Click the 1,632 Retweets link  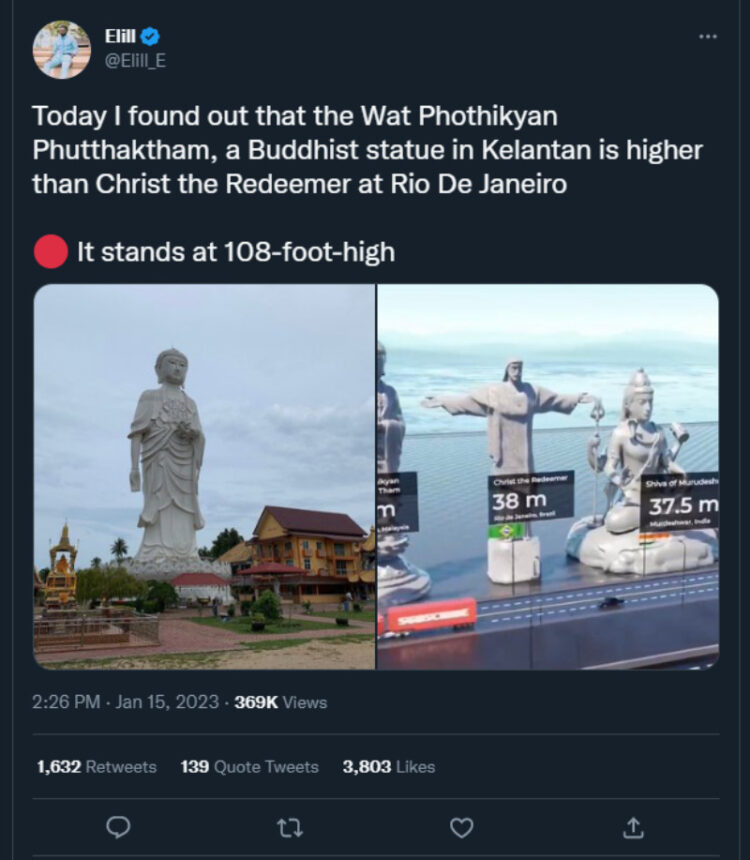click(96, 766)
